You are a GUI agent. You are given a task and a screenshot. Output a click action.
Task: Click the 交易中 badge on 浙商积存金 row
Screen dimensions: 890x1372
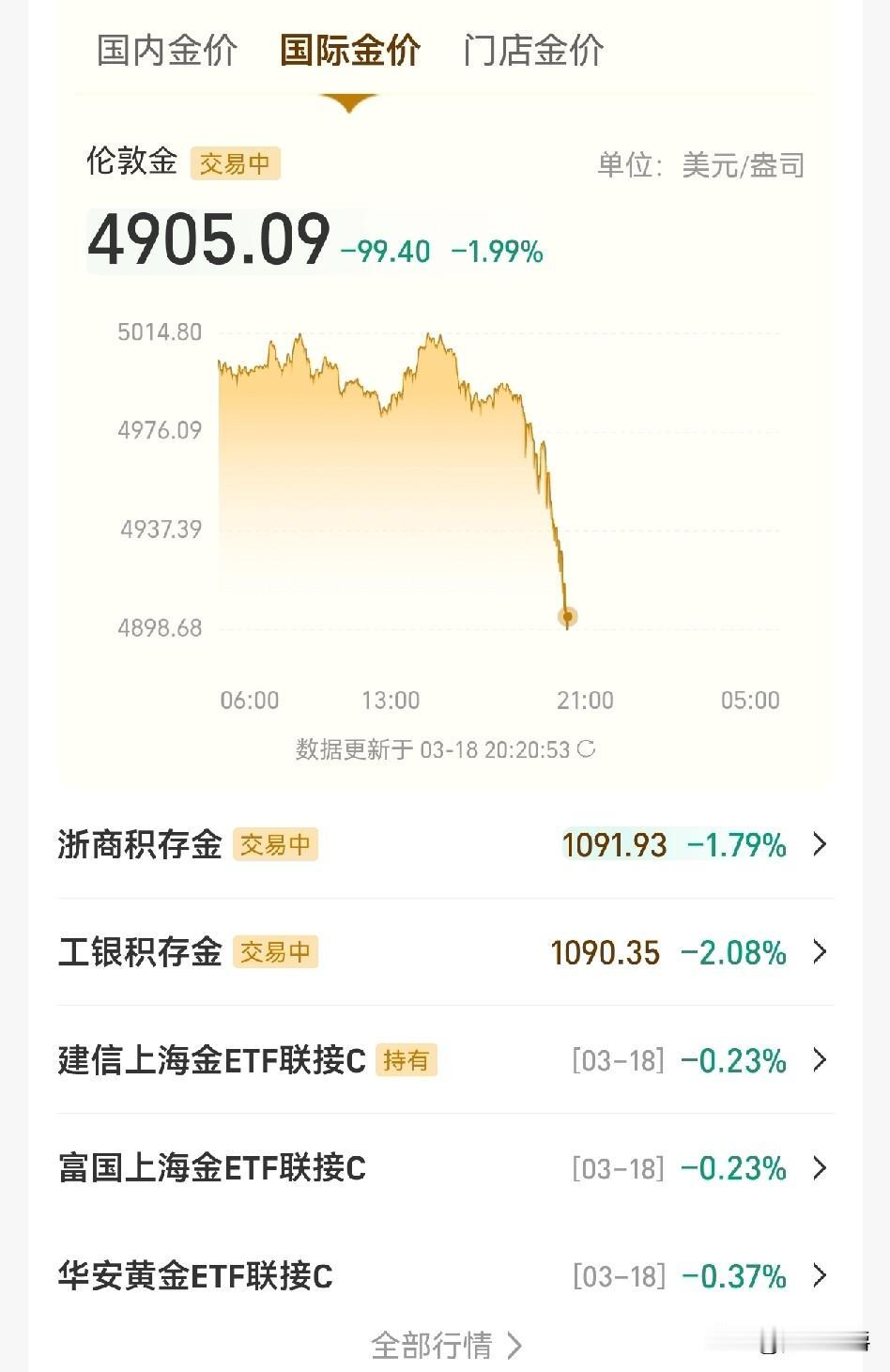pyautogui.click(x=276, y=844)
